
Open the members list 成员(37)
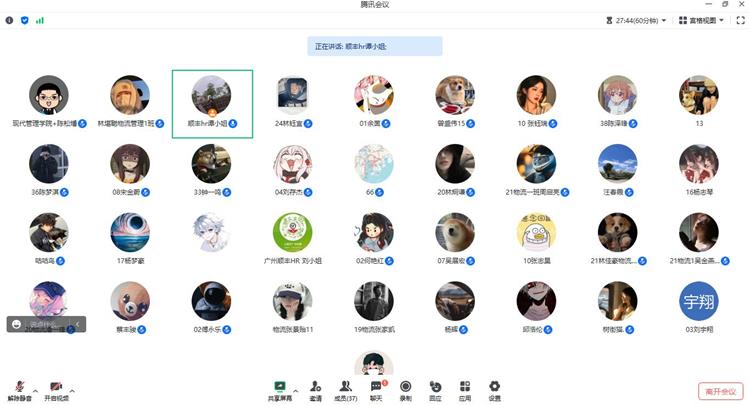pos(346,388)
